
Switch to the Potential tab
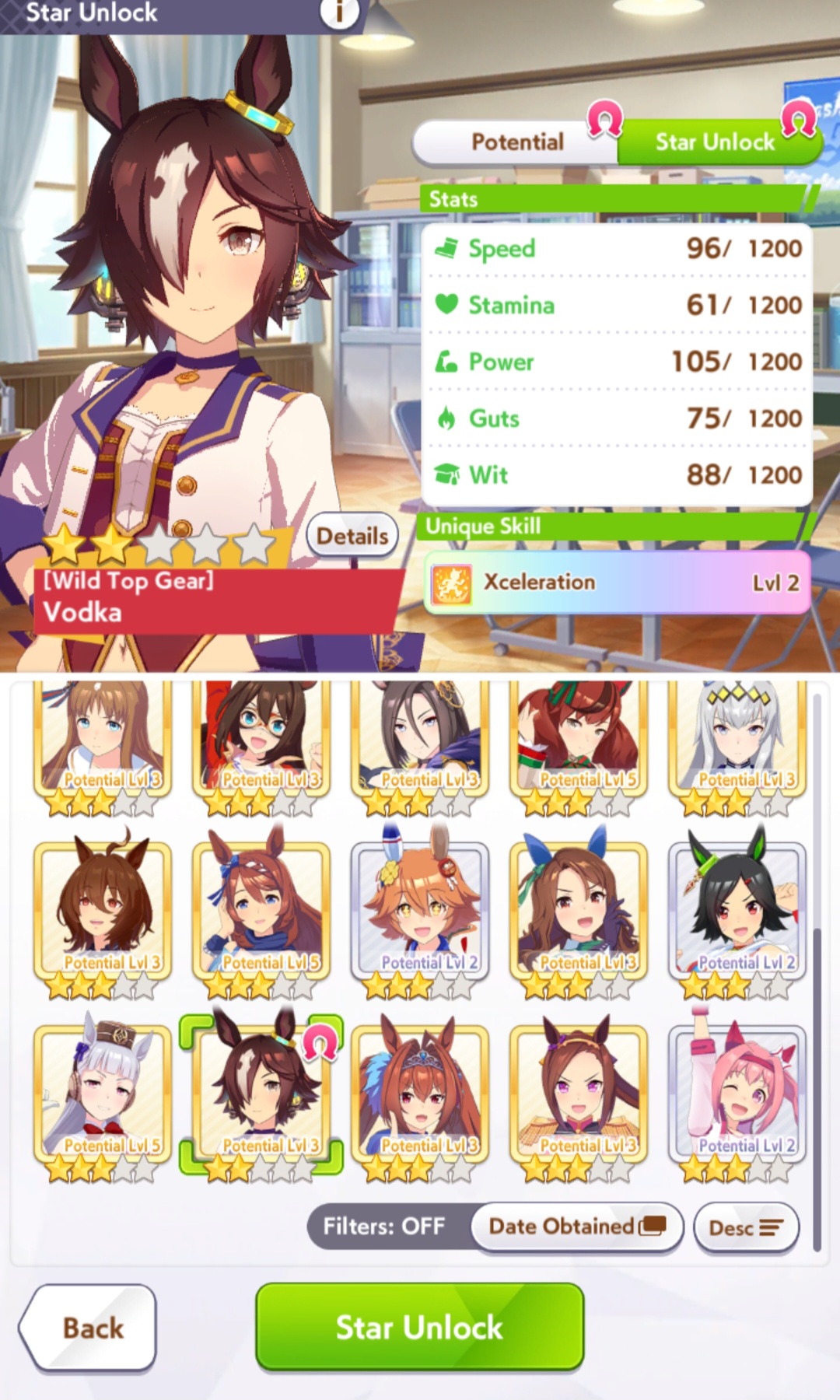pyautogui.click(x=517, y=142)
